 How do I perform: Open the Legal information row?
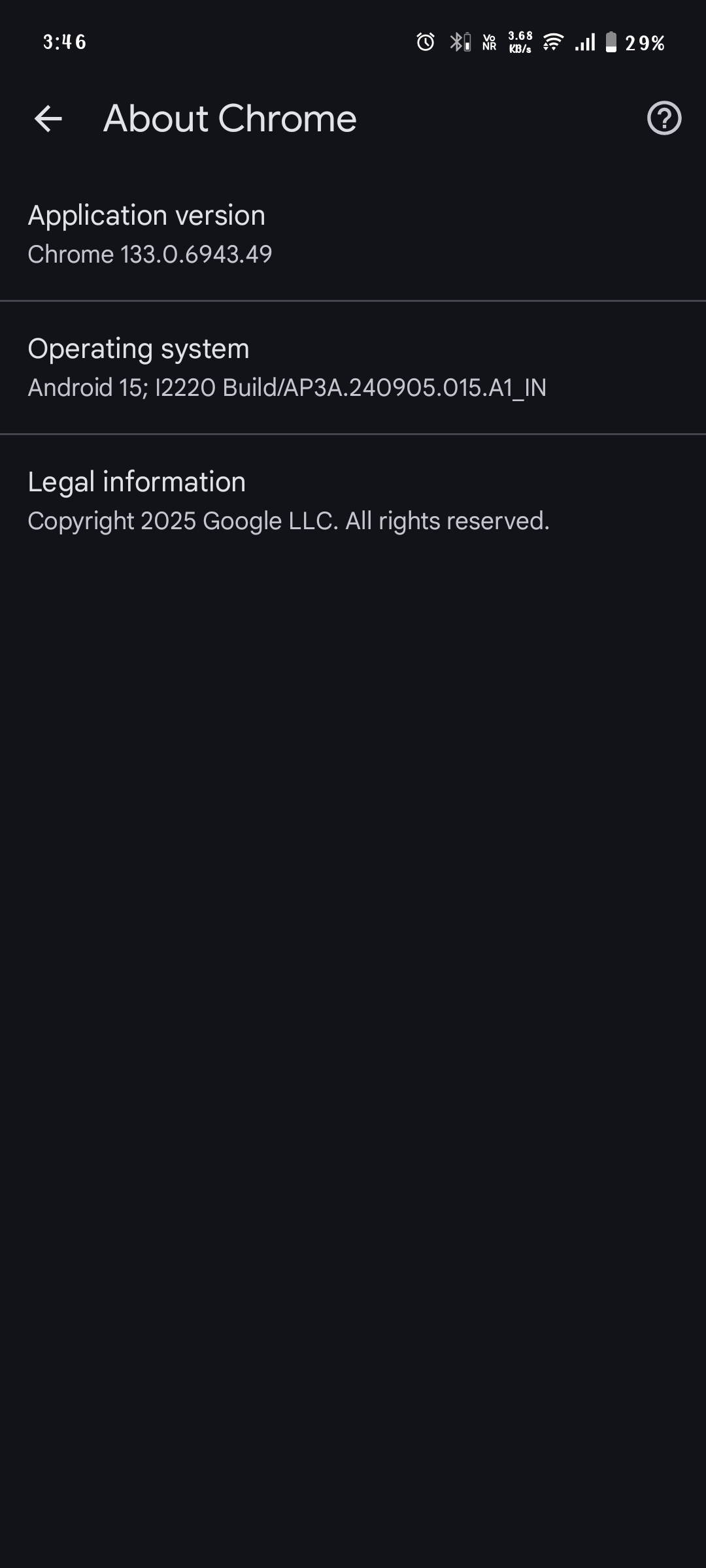coord(353,501)
